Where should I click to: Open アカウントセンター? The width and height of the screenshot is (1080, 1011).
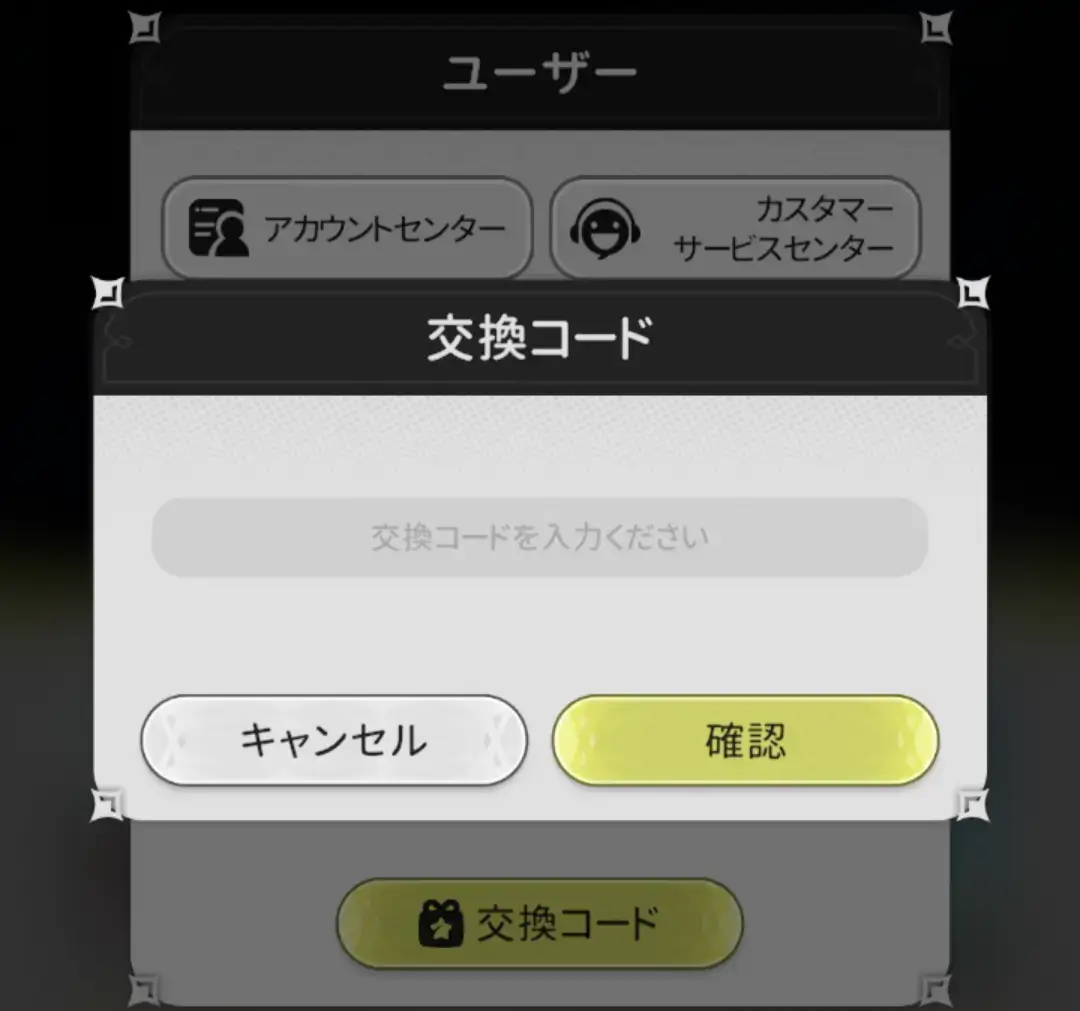[346, 229]
